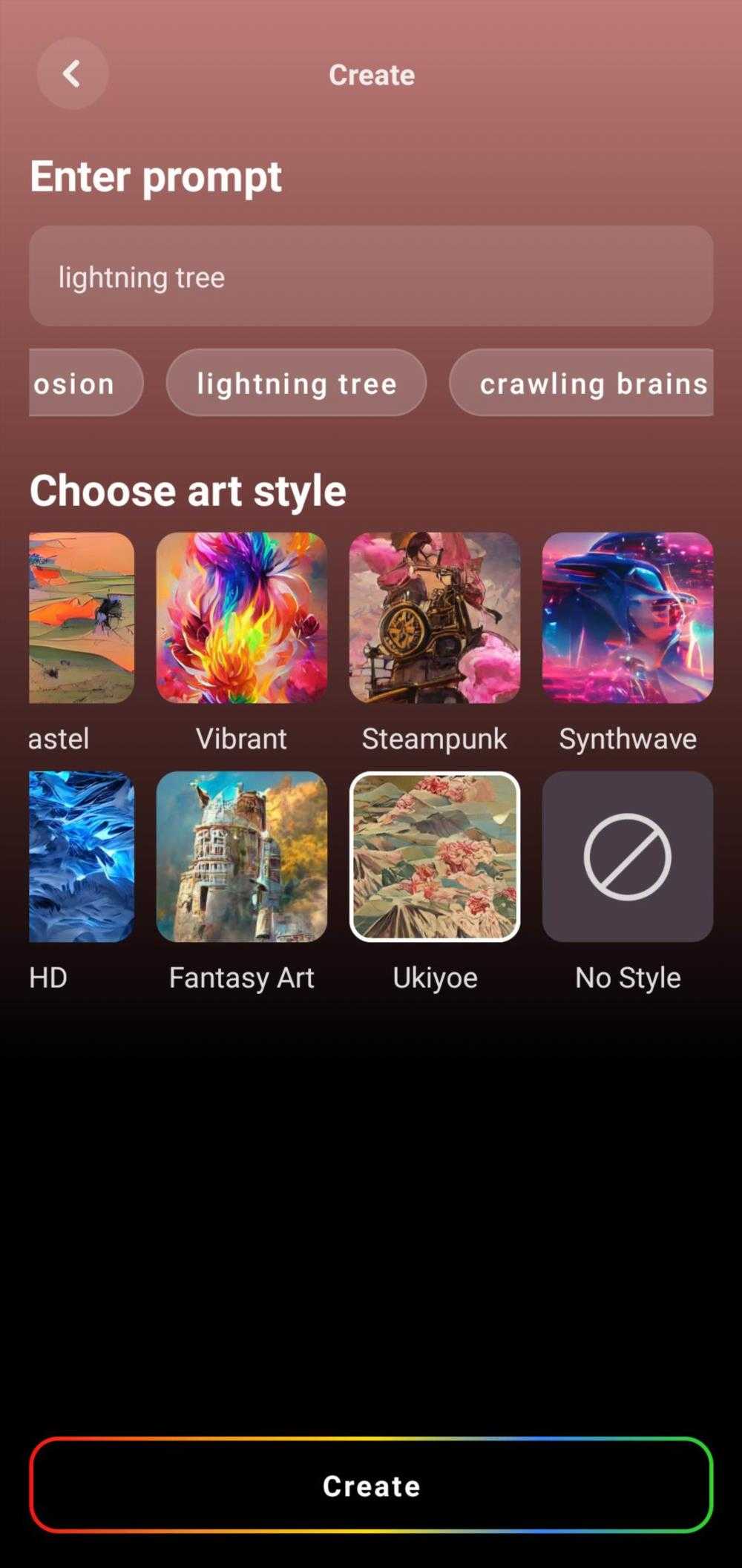Choose the Synthwave art style
The image size is (742, 1568).
pos(628,618)
